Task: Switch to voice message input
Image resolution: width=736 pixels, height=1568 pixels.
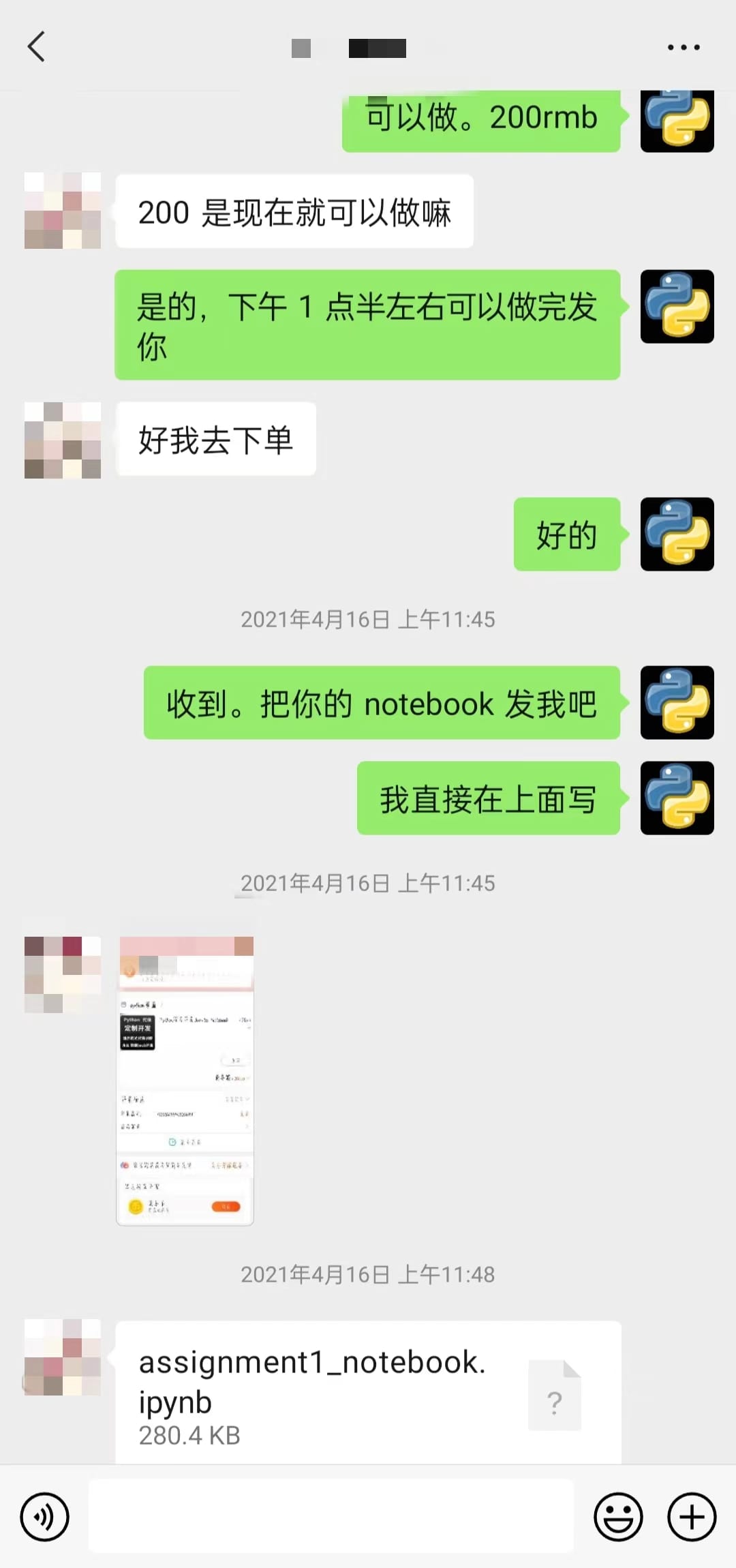Action: pos(45,1517)
